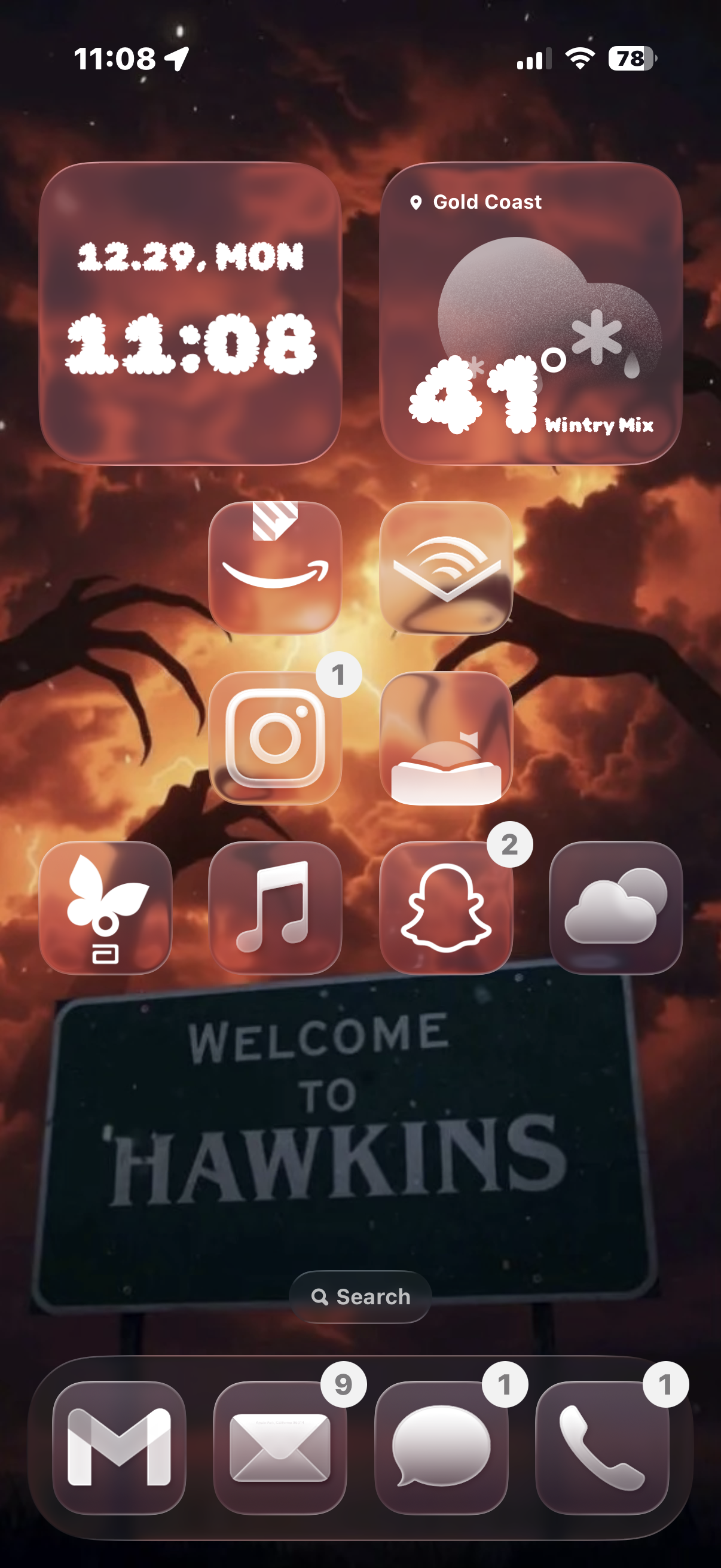Open the Gold Coast weather widget
721x1568 pixels.
pyautogui.click(x=530, y=313)
